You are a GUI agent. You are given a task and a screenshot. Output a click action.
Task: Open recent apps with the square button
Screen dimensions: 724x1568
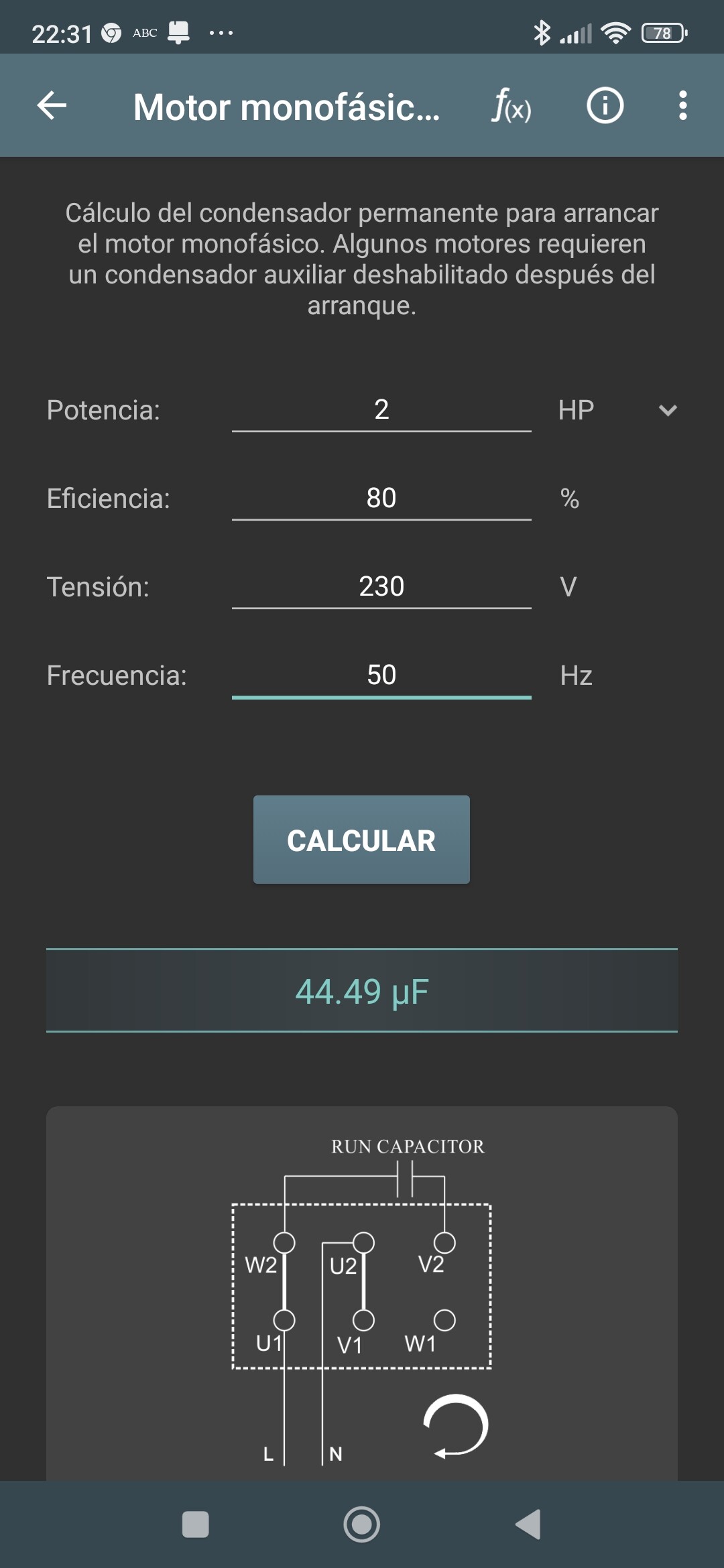coord(196,1524)
